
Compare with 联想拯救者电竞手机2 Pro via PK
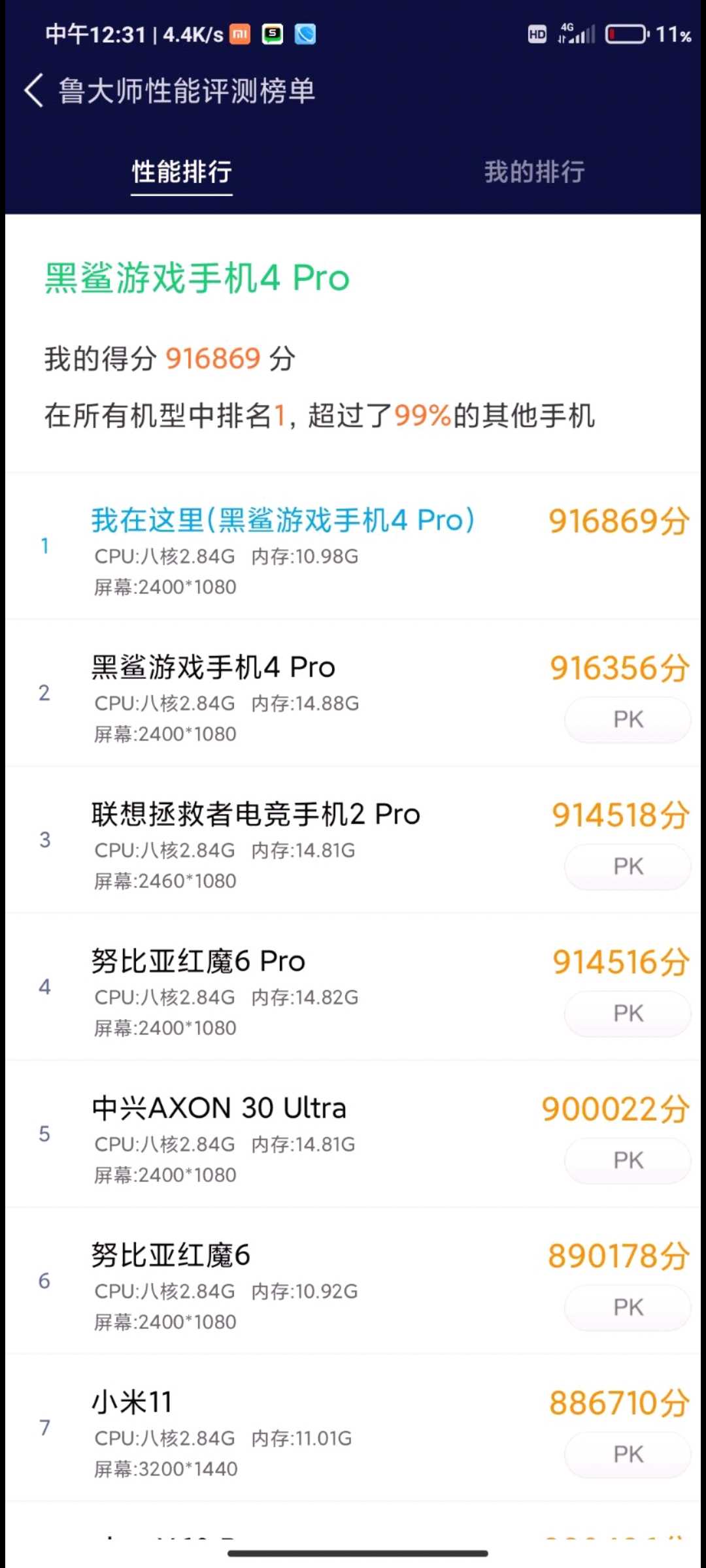[628, 866]
